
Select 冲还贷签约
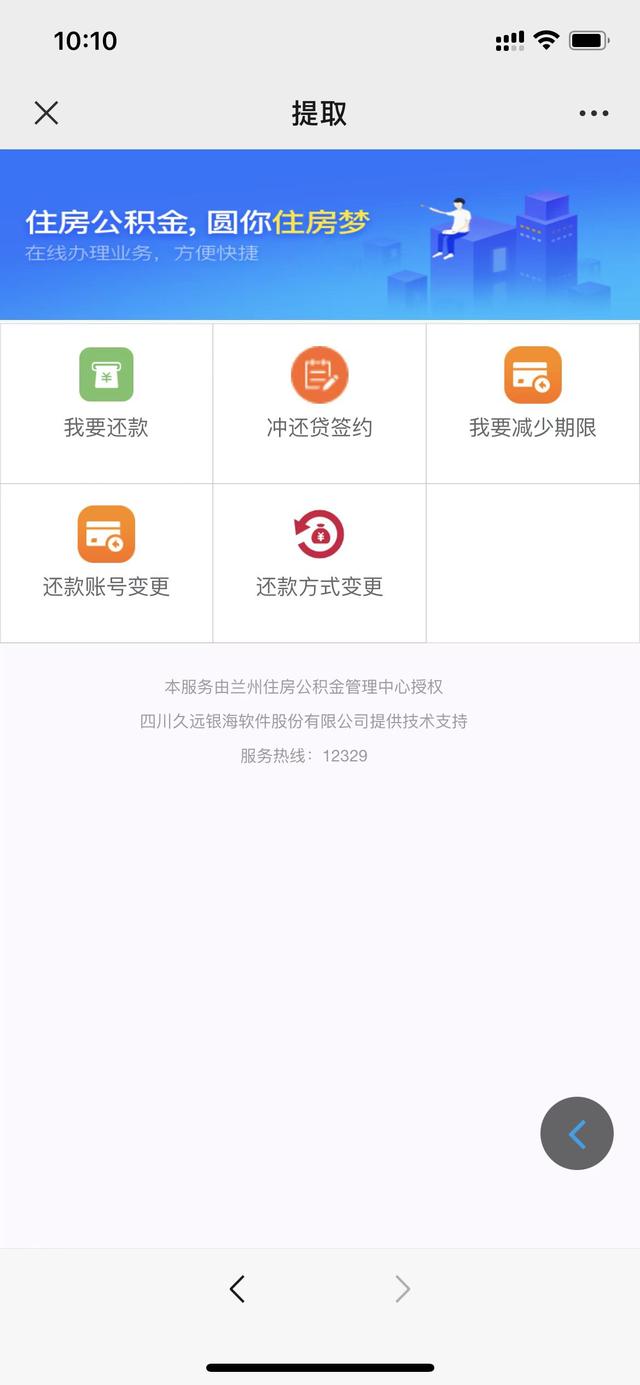tap(319, 394)
